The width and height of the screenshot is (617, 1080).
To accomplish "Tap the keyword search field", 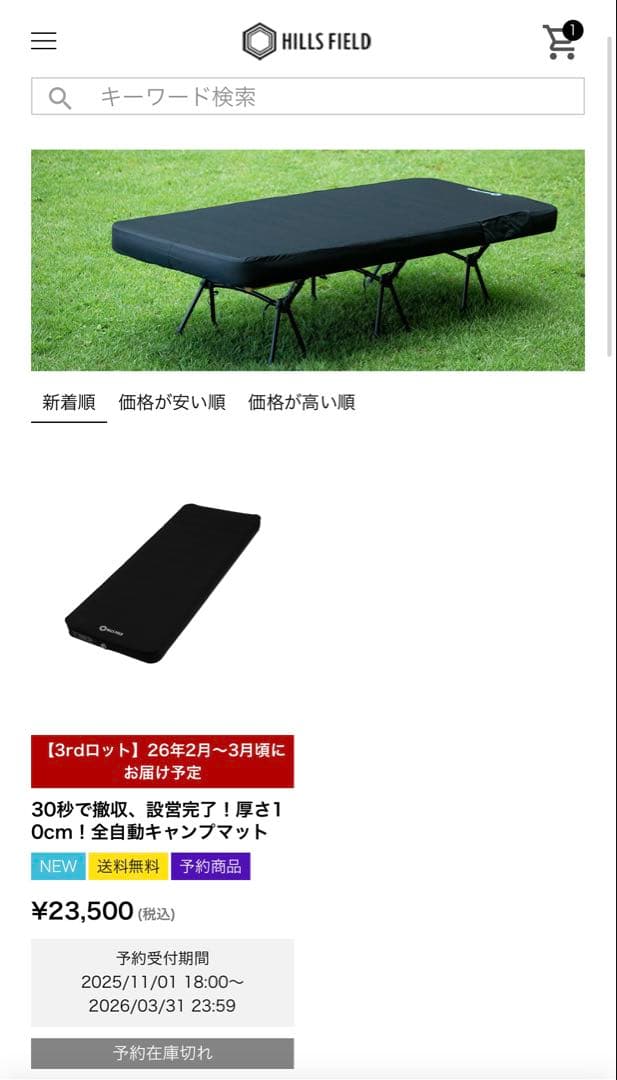I will point(320,97).
